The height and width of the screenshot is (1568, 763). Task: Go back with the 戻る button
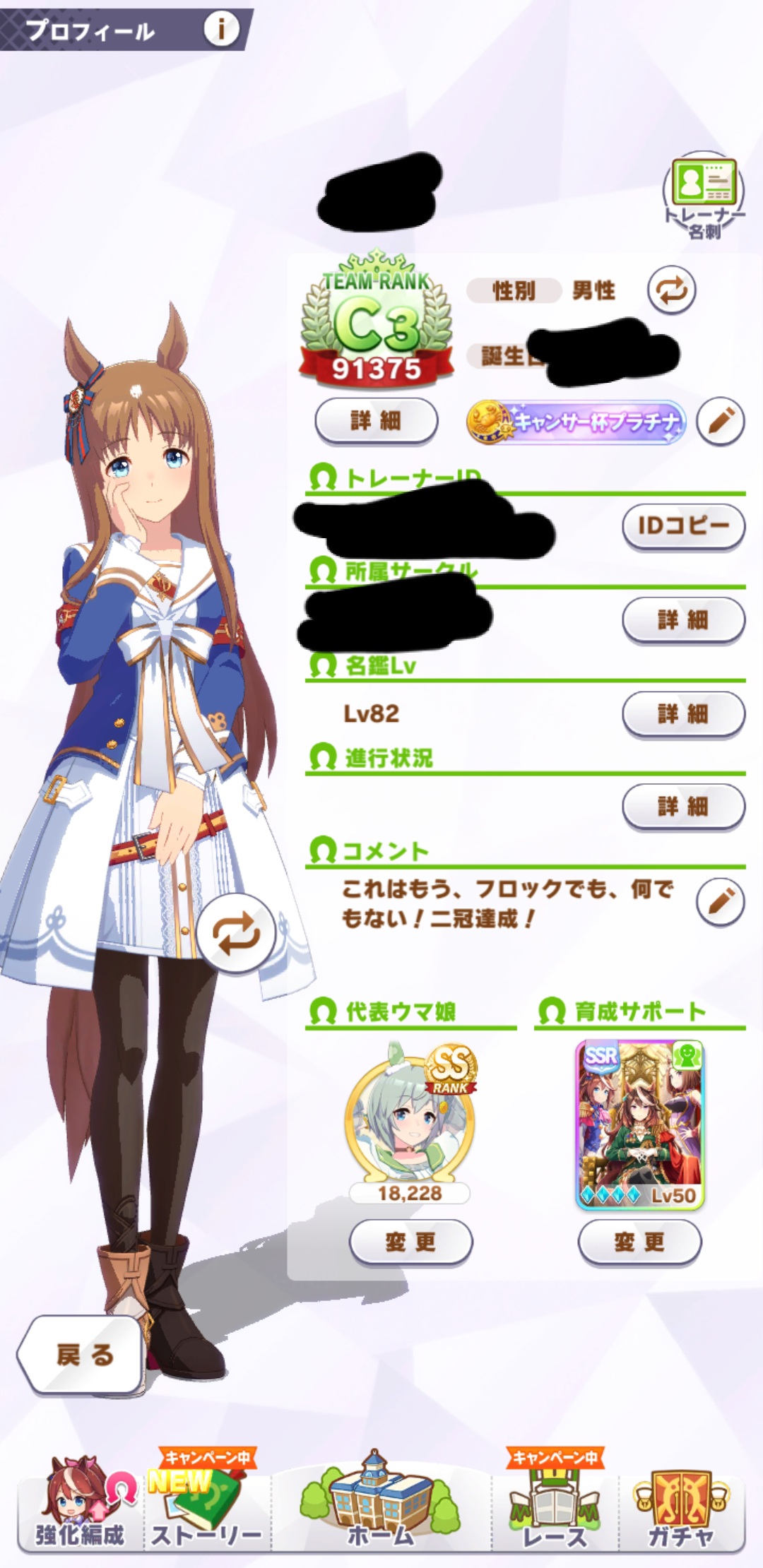pyautogui.click(x=81, y=1355)
